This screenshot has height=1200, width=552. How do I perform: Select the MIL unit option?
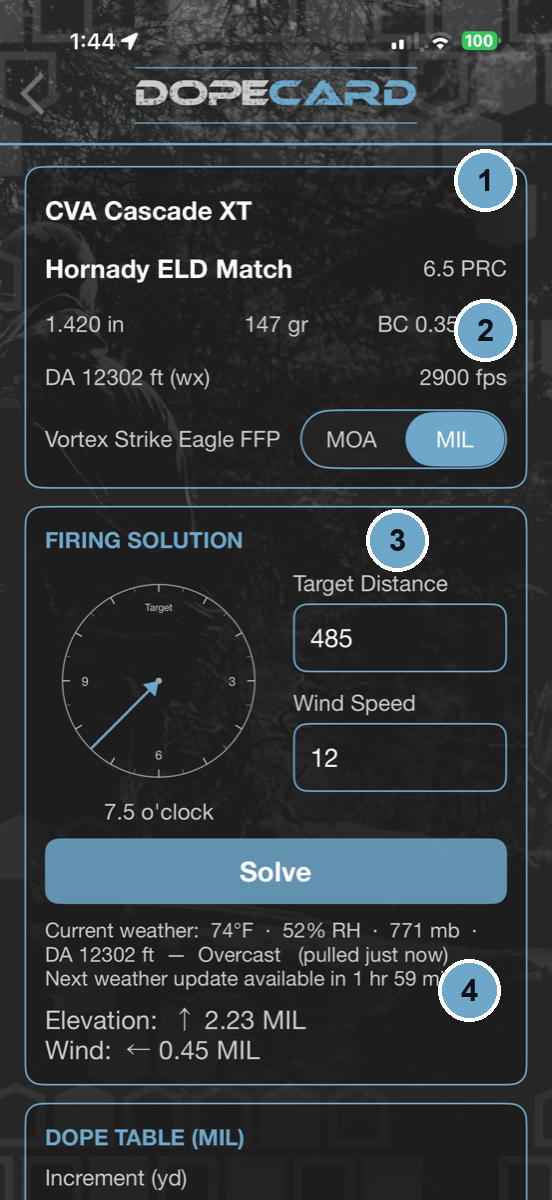tap(454, 439)
